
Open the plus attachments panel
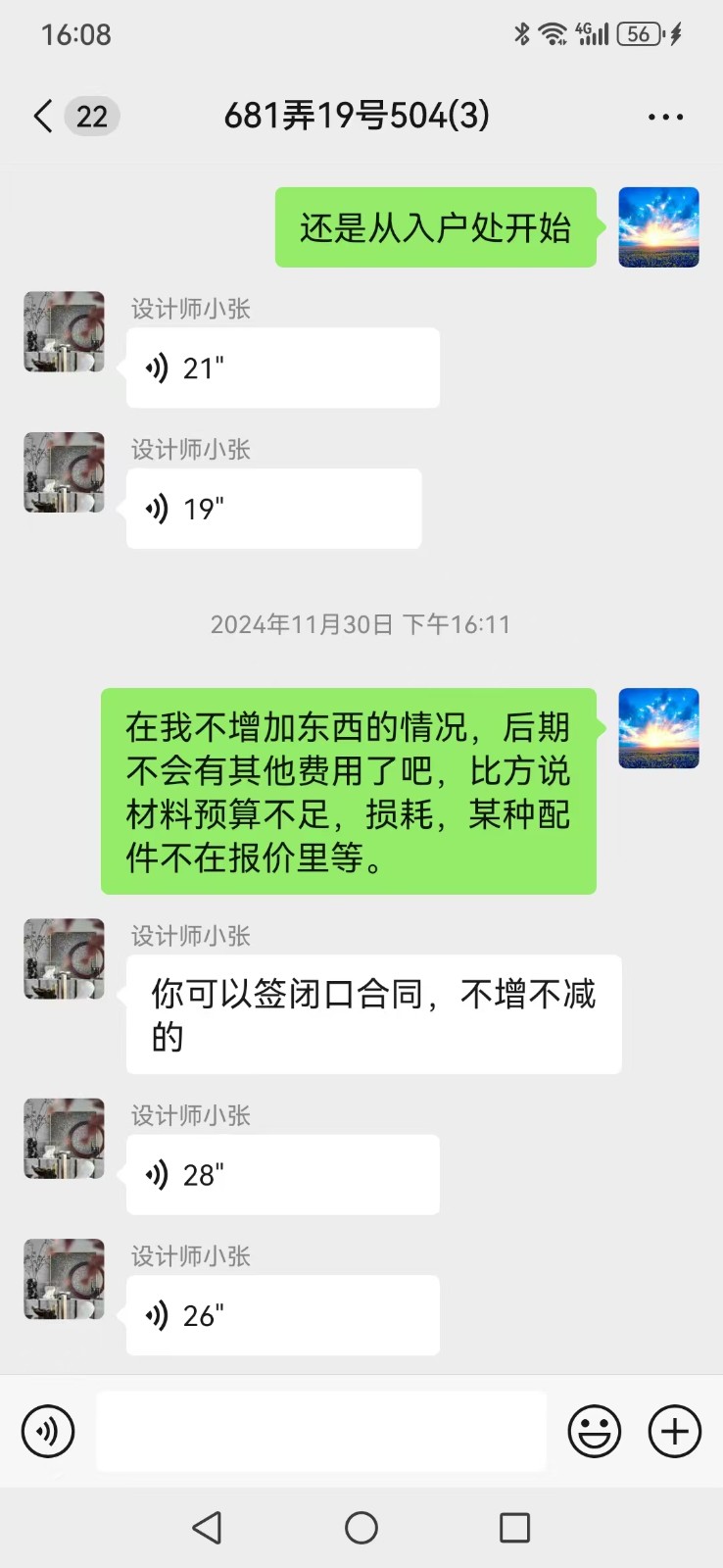(675, 1432)
